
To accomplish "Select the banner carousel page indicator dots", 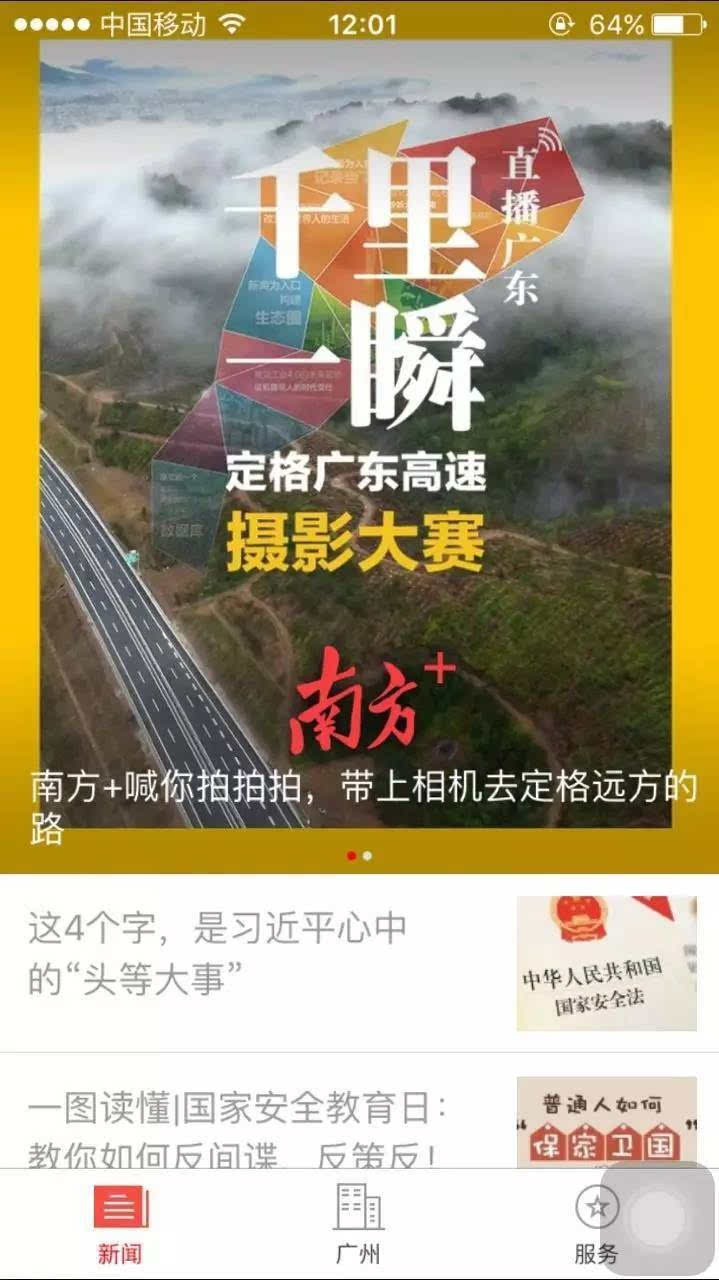I will click(359, 856).
